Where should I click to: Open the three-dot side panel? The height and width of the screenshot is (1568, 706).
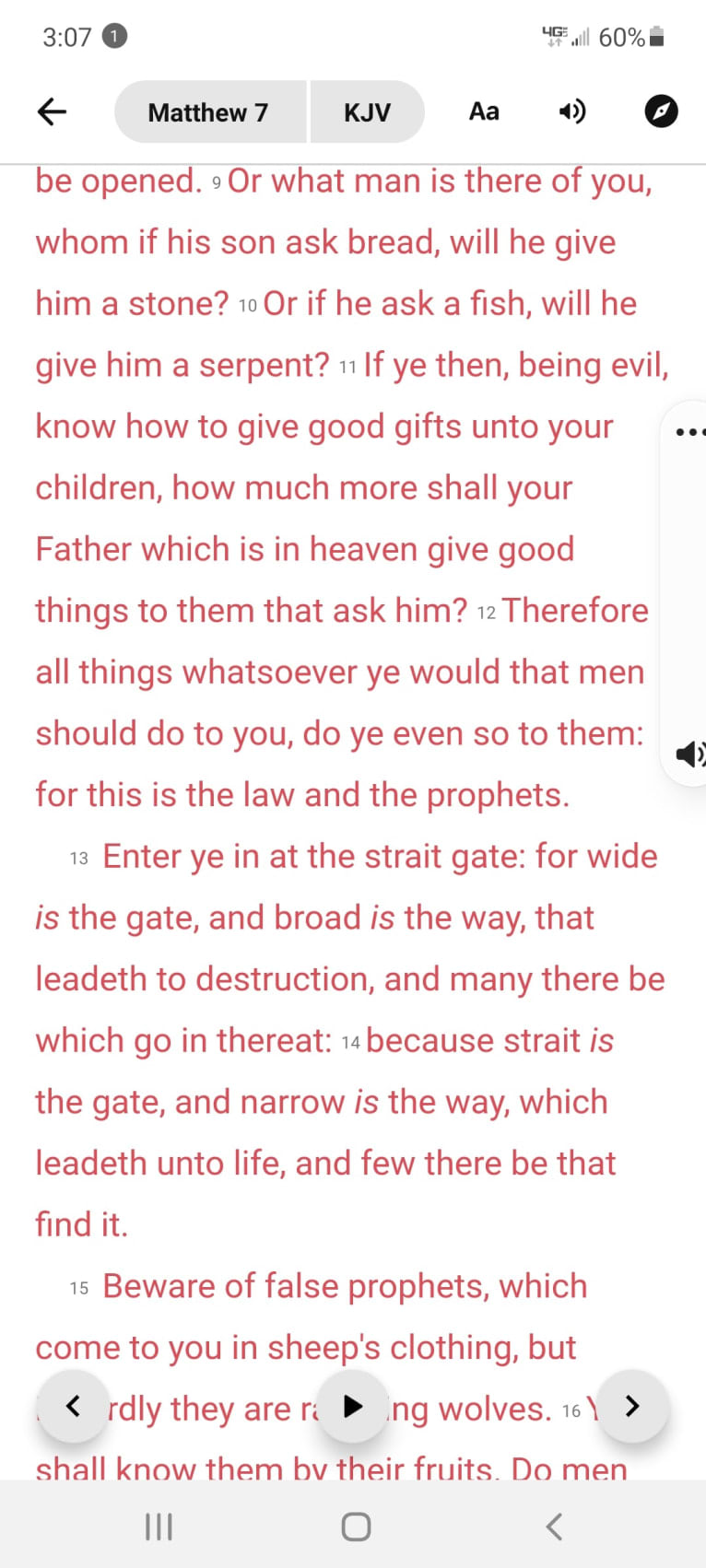tap(689, 431)
